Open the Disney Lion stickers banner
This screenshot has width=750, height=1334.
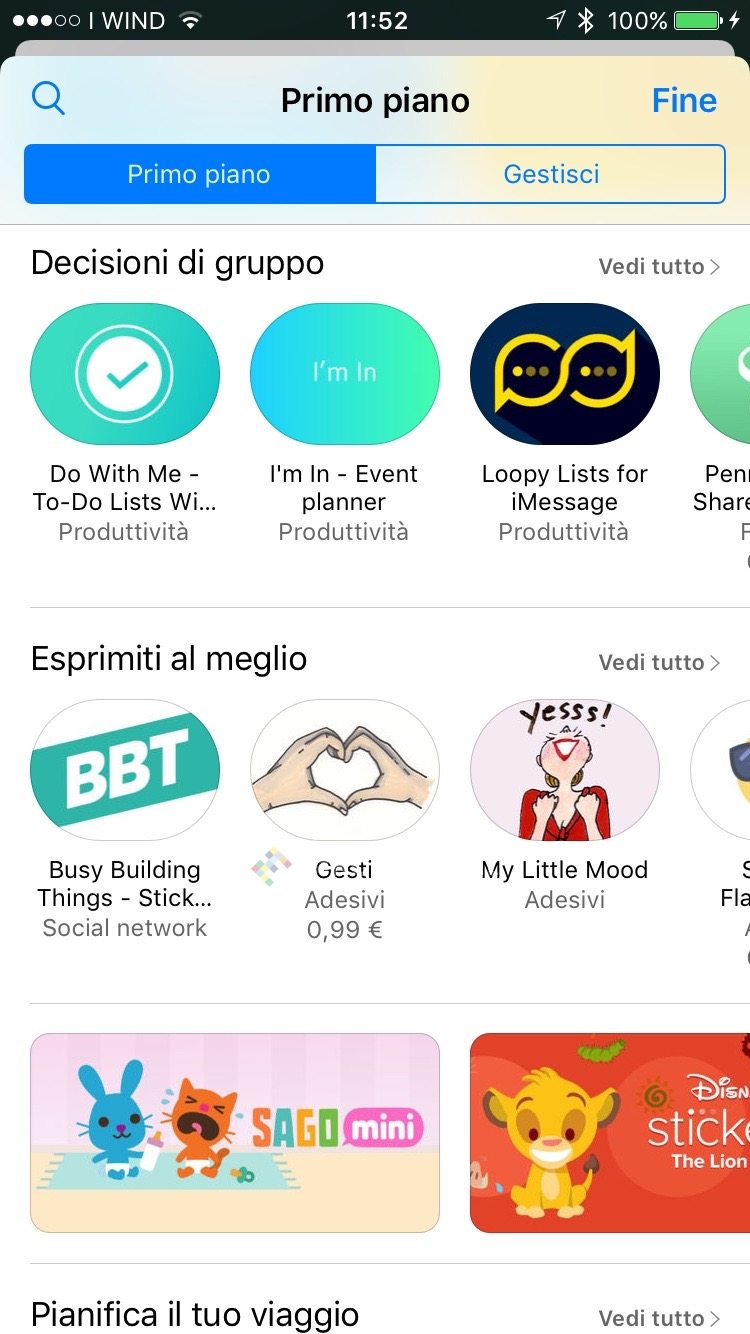coord(610,1132)
